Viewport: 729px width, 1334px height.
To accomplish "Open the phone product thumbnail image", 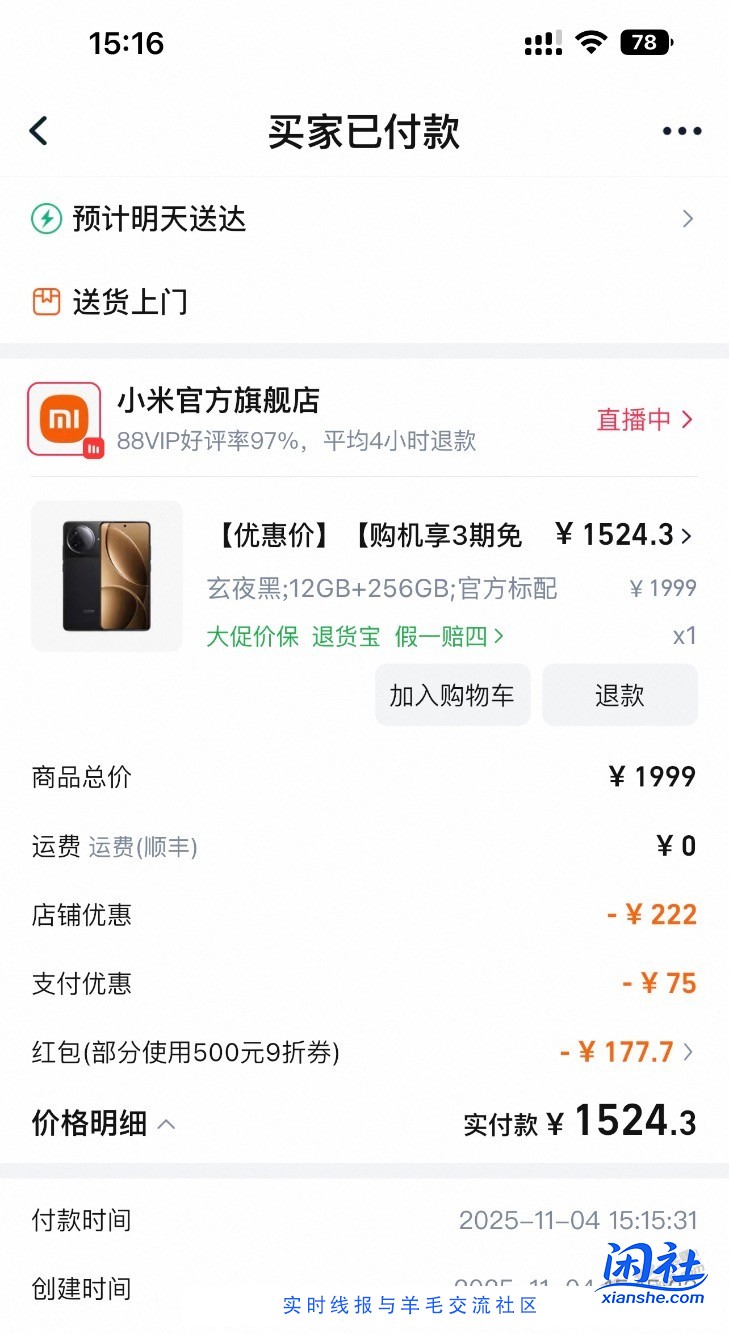I will tap(106, 576).
